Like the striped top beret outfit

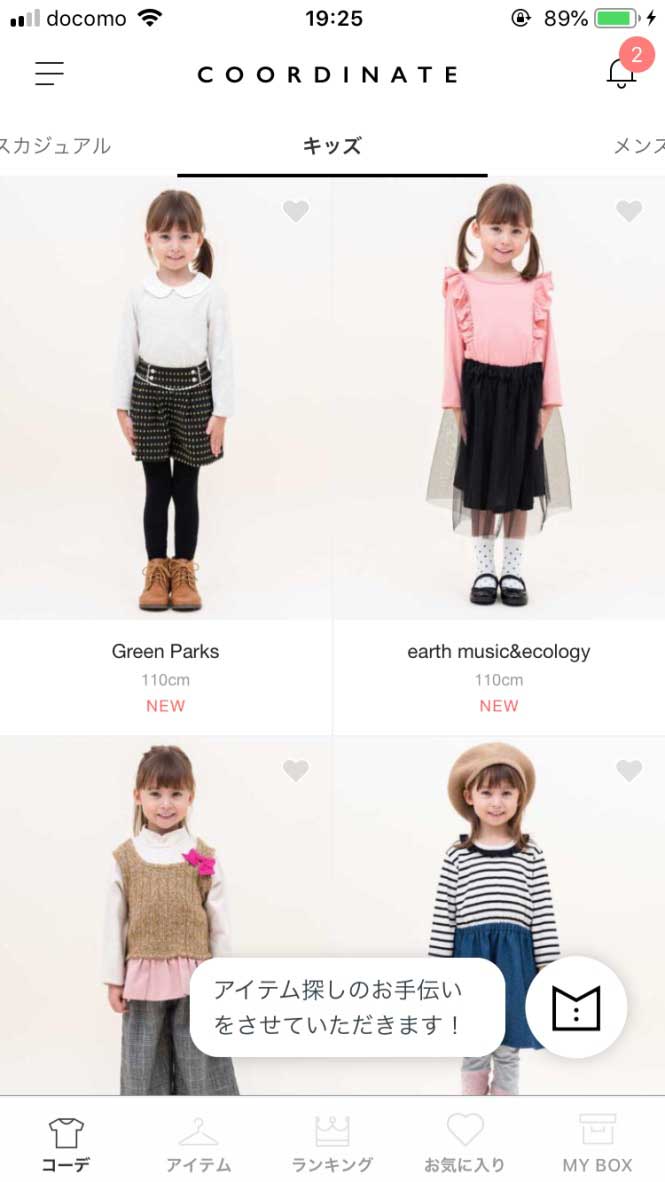[x=628, y=770]
